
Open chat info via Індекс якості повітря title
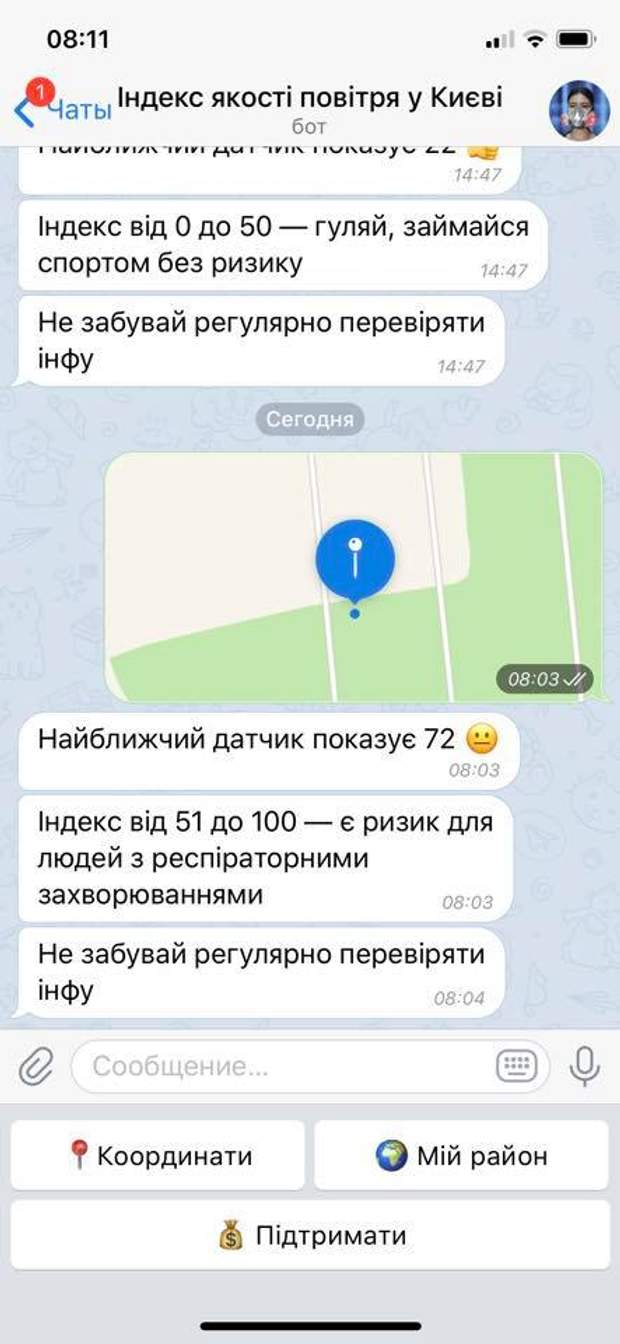pyautogui.click(x=310, y=98)
